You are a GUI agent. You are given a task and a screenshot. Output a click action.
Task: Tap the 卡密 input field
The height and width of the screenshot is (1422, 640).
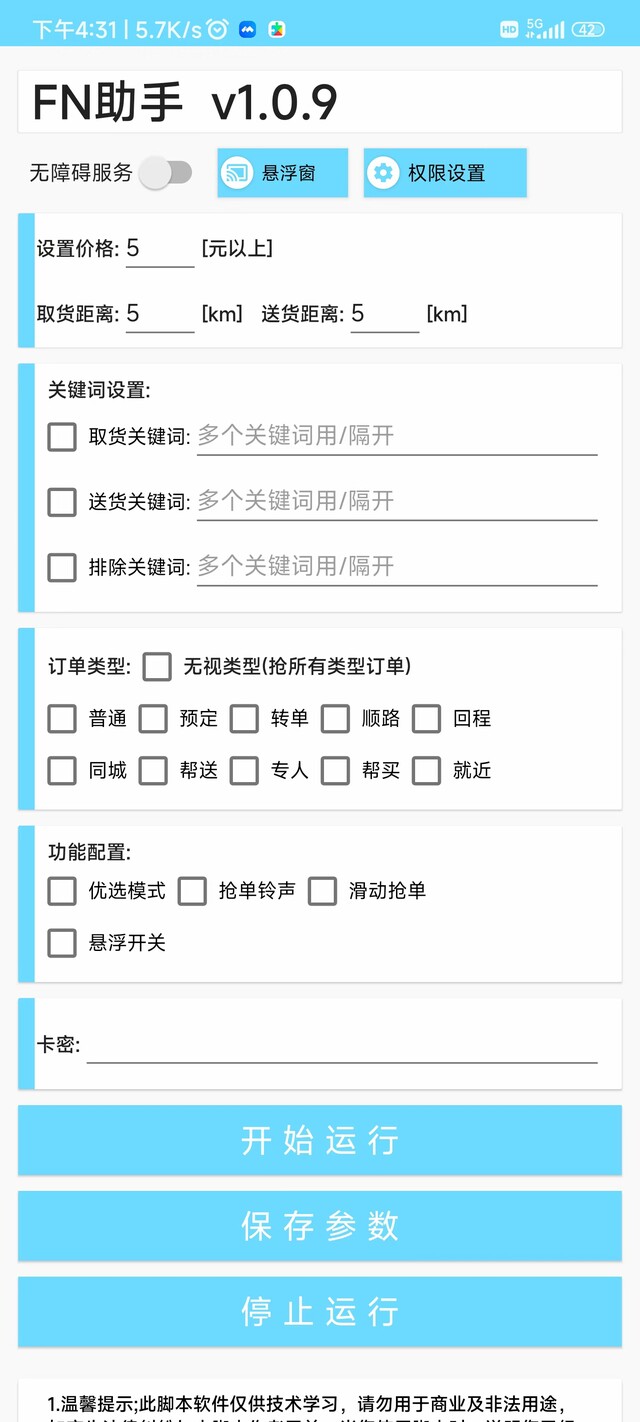[x=342, y=1045]
